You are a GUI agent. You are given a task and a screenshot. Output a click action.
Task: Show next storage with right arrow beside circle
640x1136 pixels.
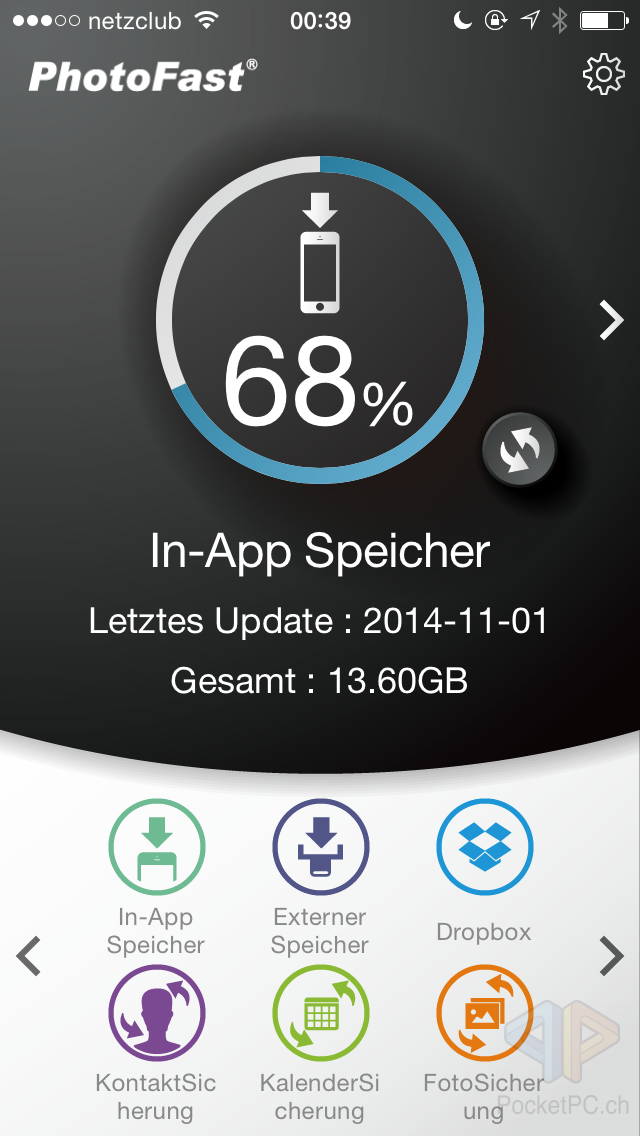coord(611,320)
